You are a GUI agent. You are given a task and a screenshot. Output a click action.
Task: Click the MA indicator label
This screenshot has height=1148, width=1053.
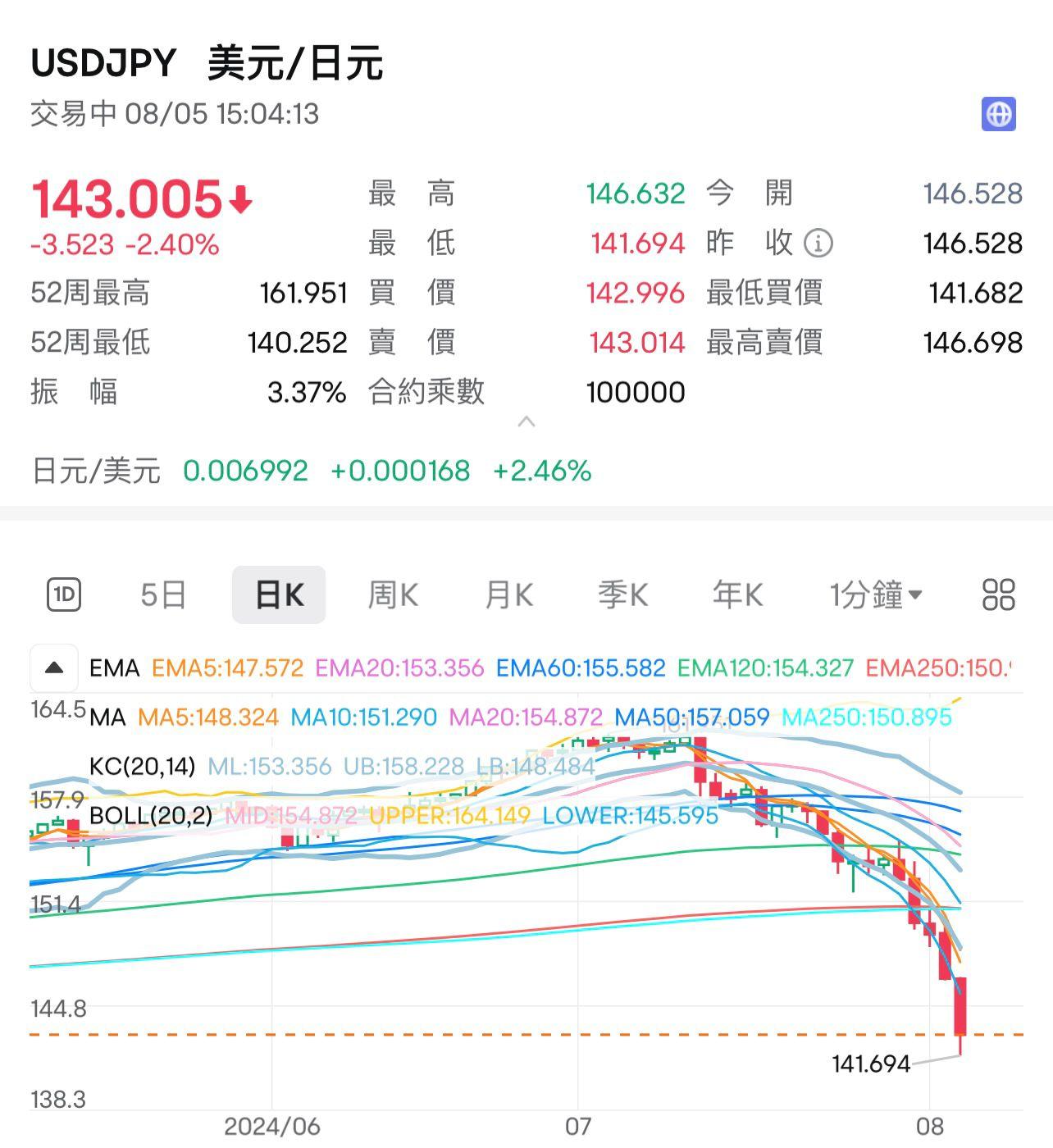pyautogui.click(x=107, y=717)
